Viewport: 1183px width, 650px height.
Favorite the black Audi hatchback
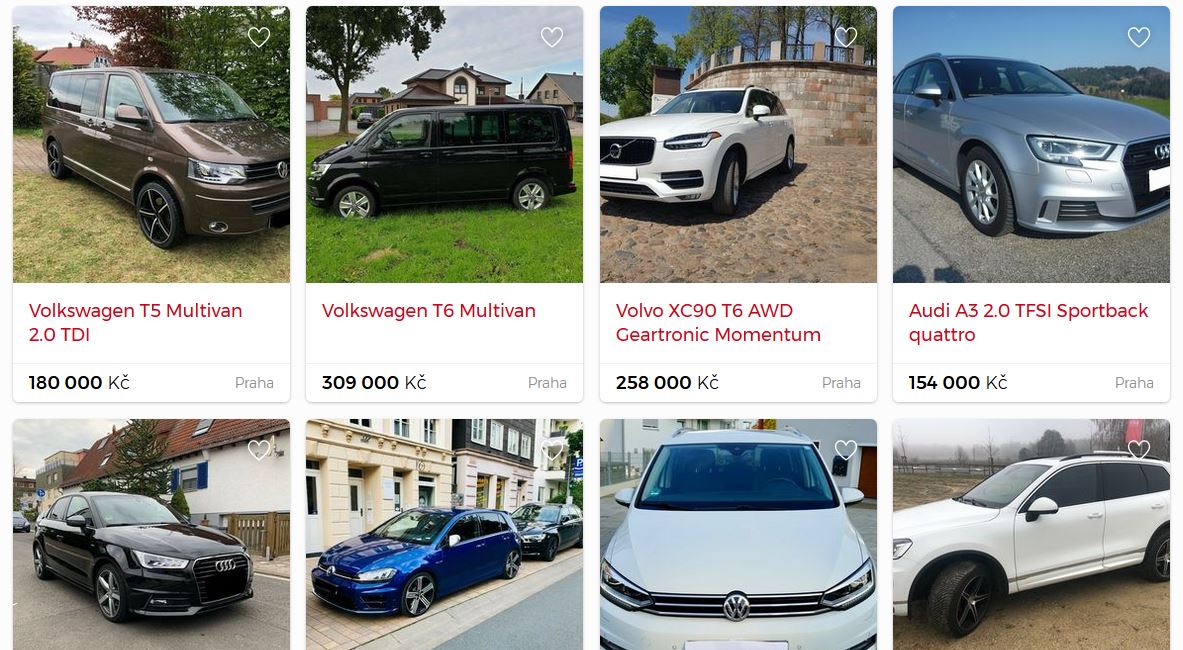click(x=259, y=450)
